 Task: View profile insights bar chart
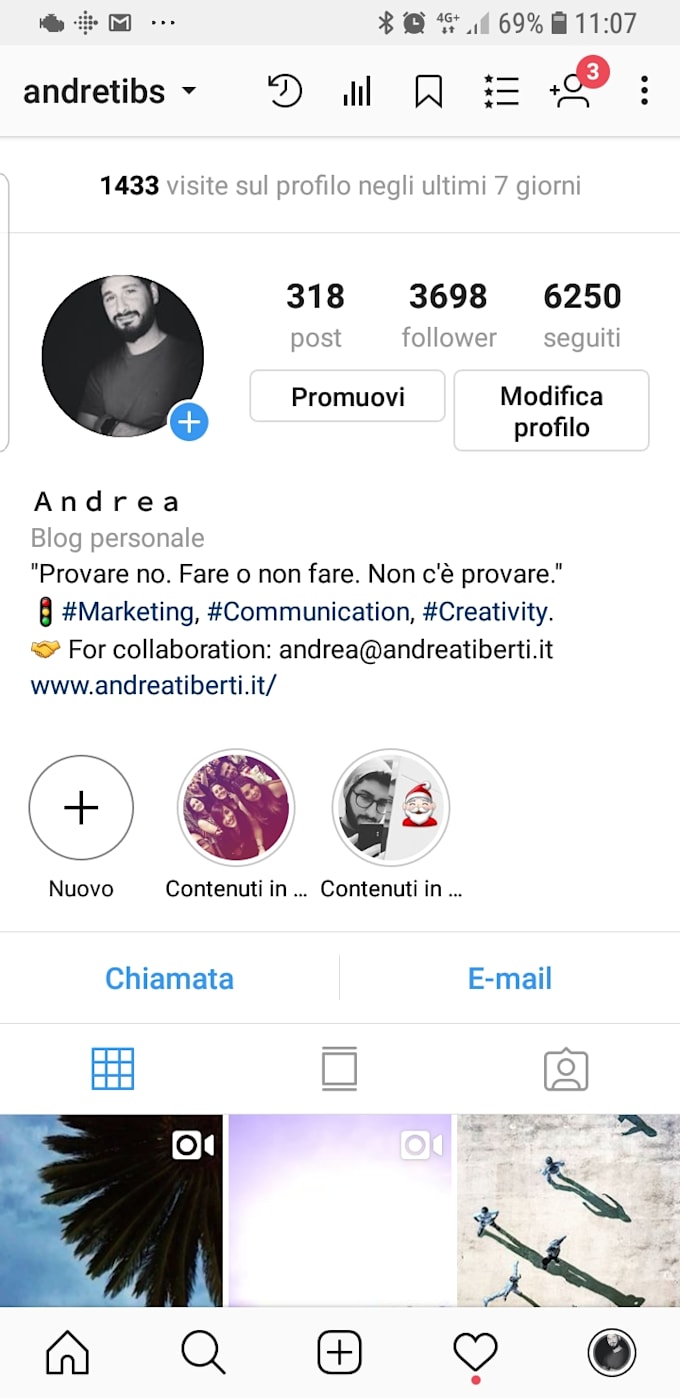click(x=357, y=92)
